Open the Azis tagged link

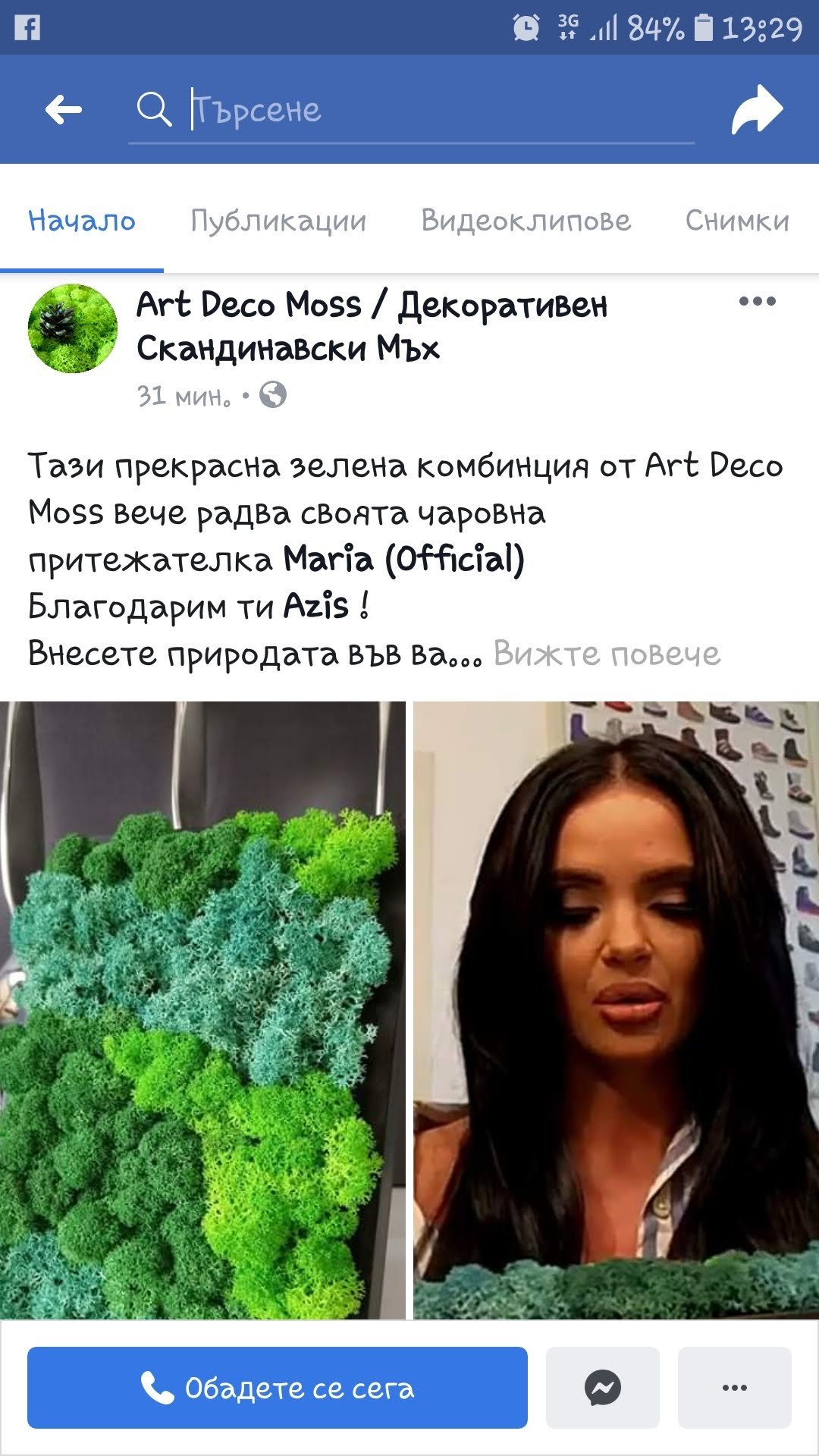[315, 607]
